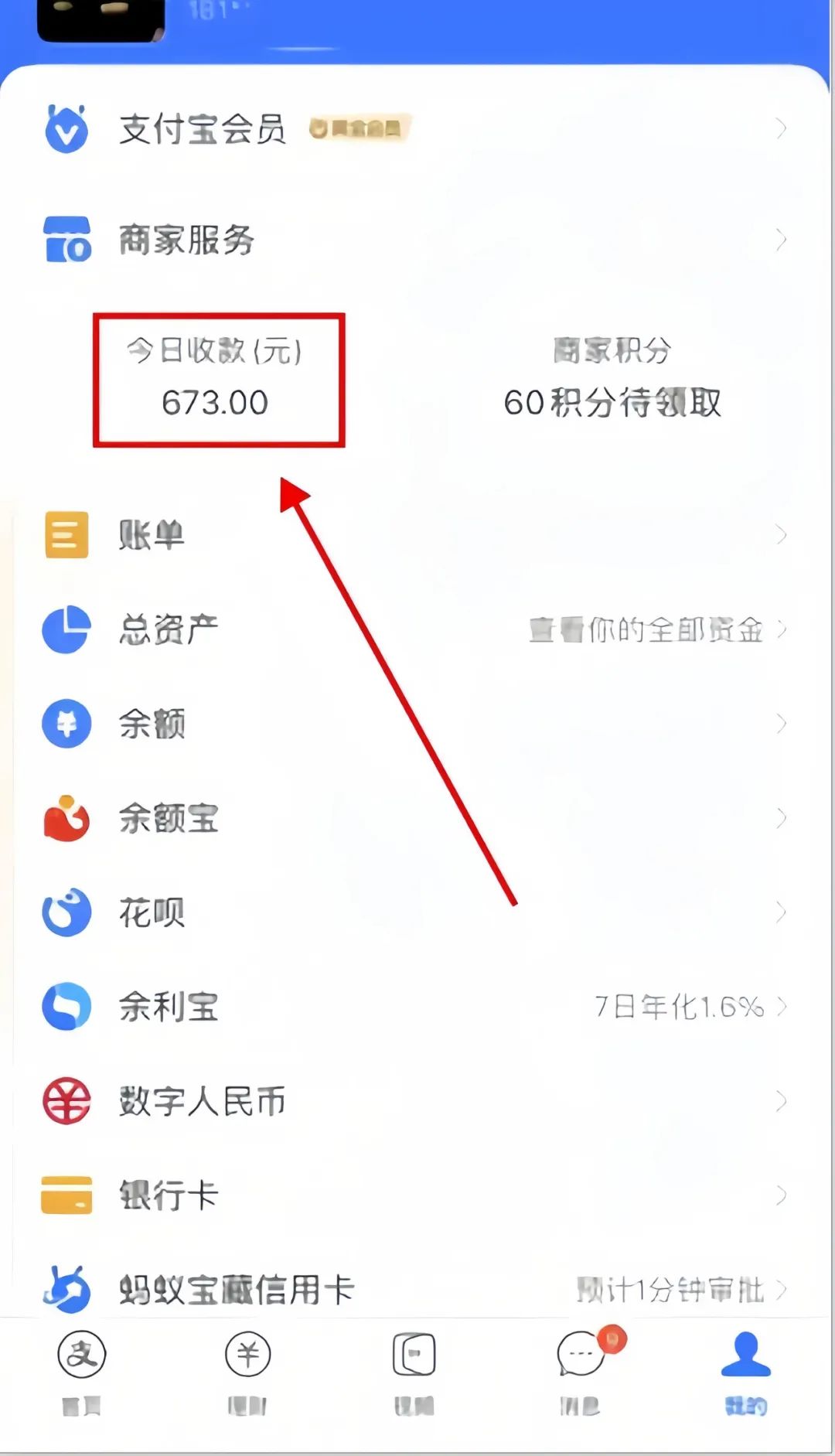Open 蚂蚁宝藏信用卡 row
Viewport: 835px width, 1456px height.
[x=237, y=1290]
